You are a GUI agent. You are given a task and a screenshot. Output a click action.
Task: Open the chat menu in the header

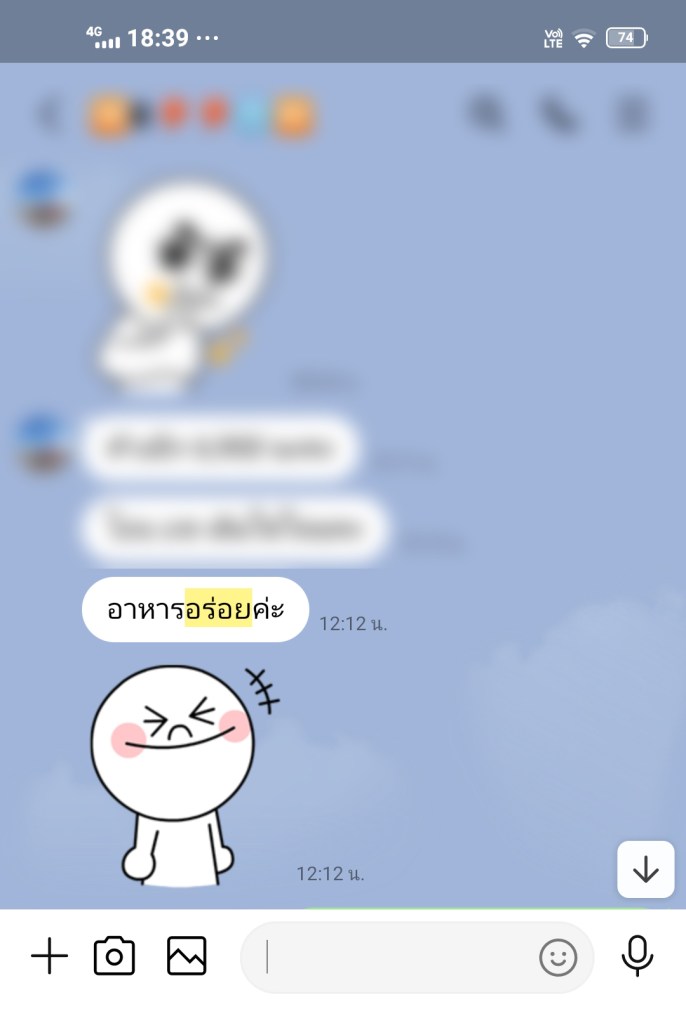tap(633, 116)
